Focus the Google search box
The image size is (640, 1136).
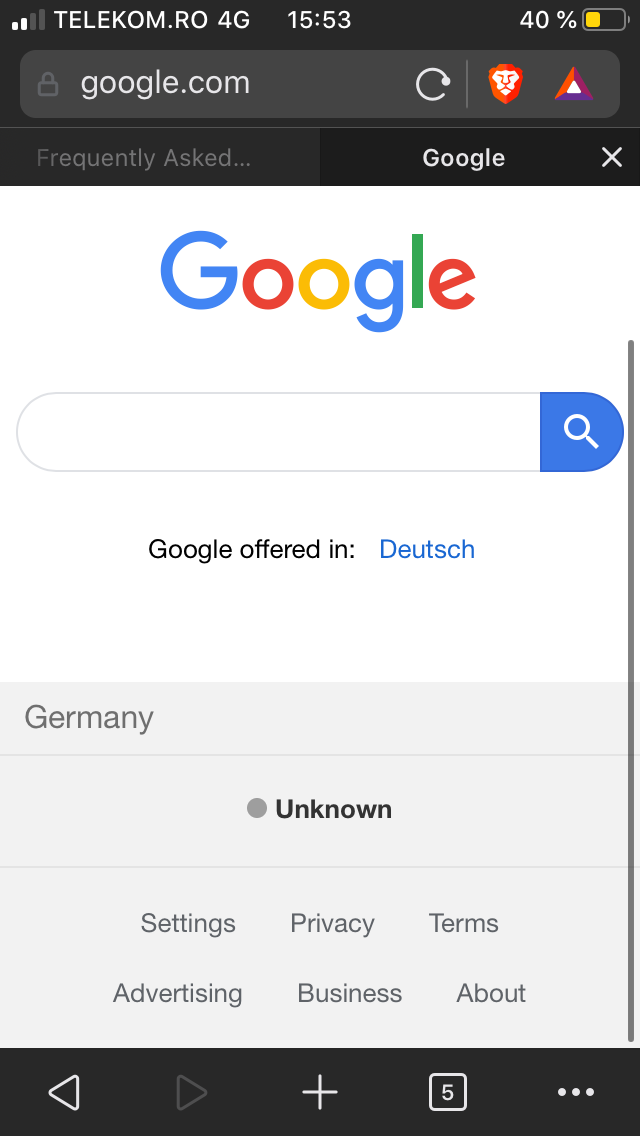coord(278,432)
